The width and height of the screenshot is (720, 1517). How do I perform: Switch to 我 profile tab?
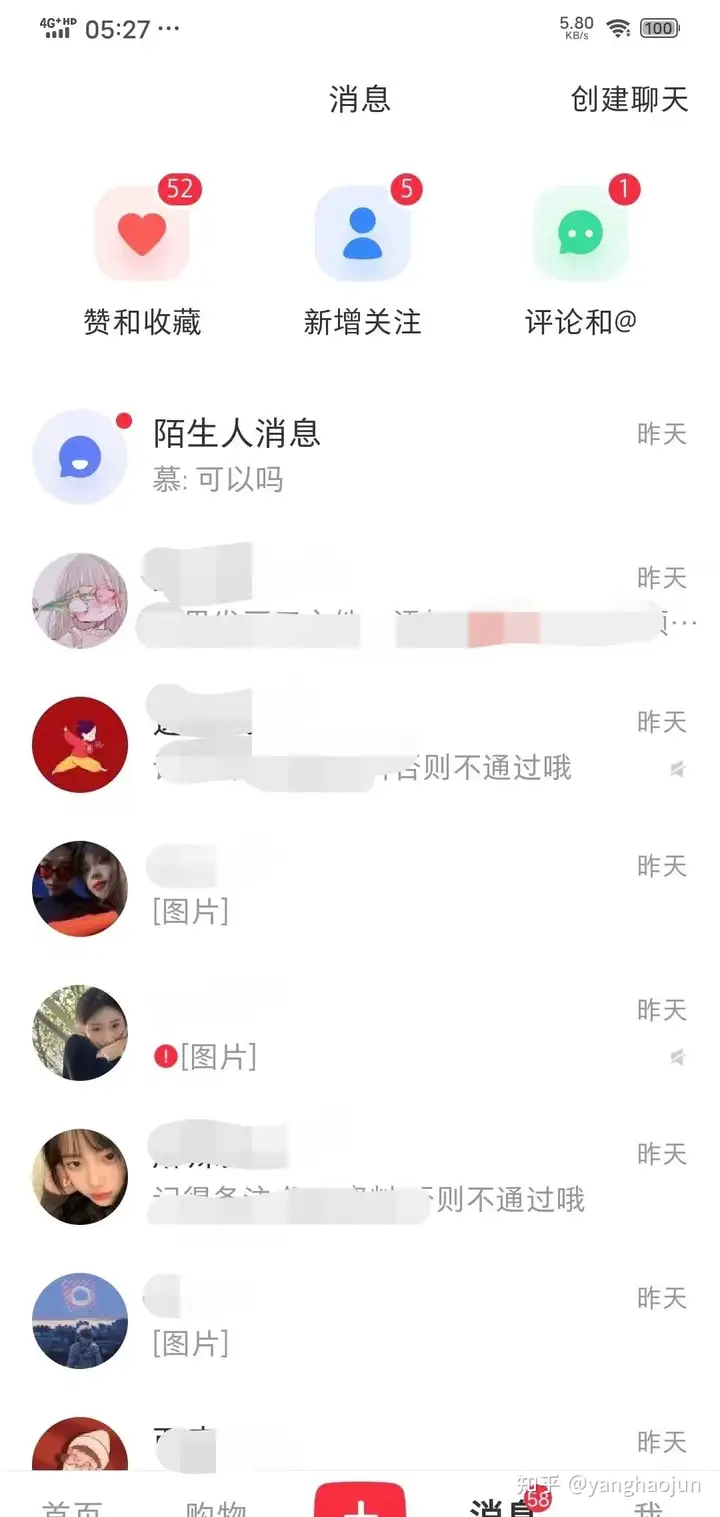tap(648, 1504)
